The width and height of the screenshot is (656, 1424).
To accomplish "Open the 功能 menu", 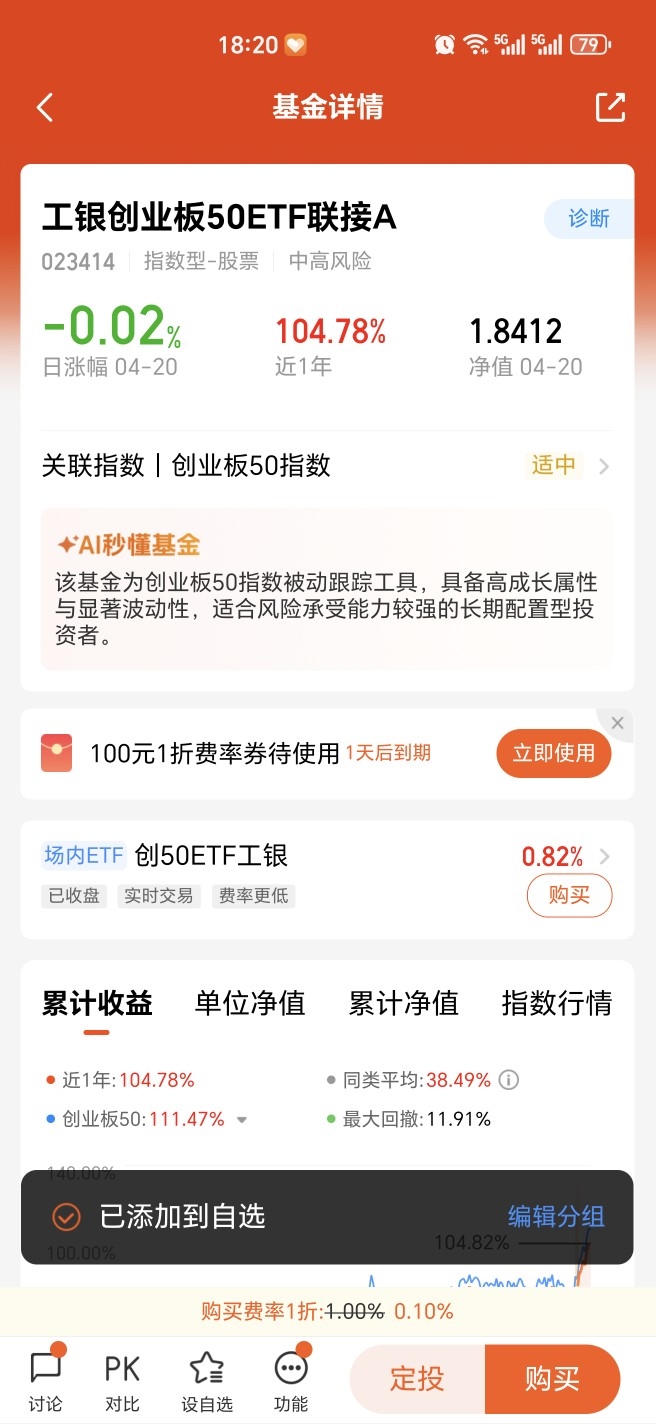I will point(291,1380).
